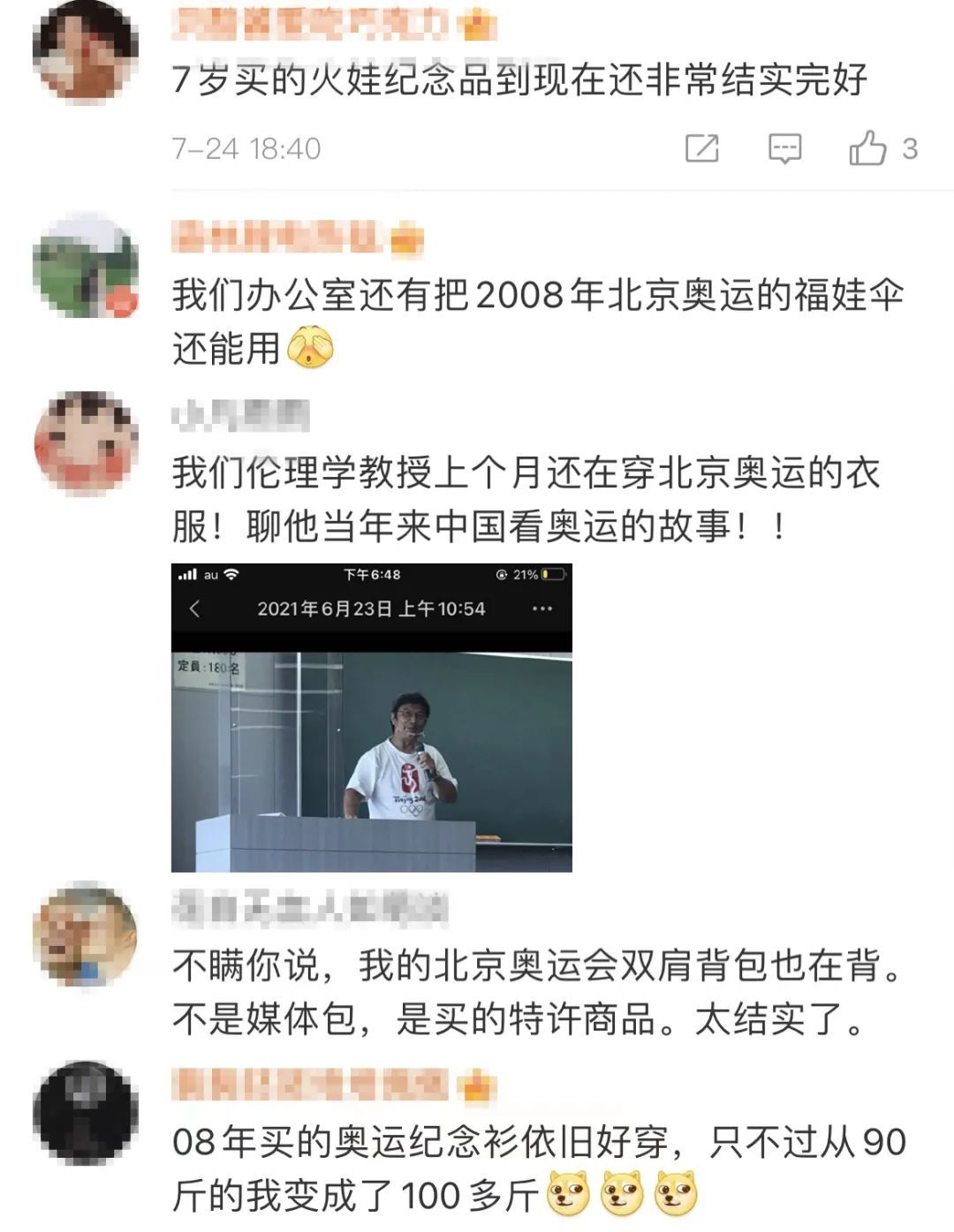
Task: Open avatar of the 伦理学教授 commenter
Action: tap(85, 443)
